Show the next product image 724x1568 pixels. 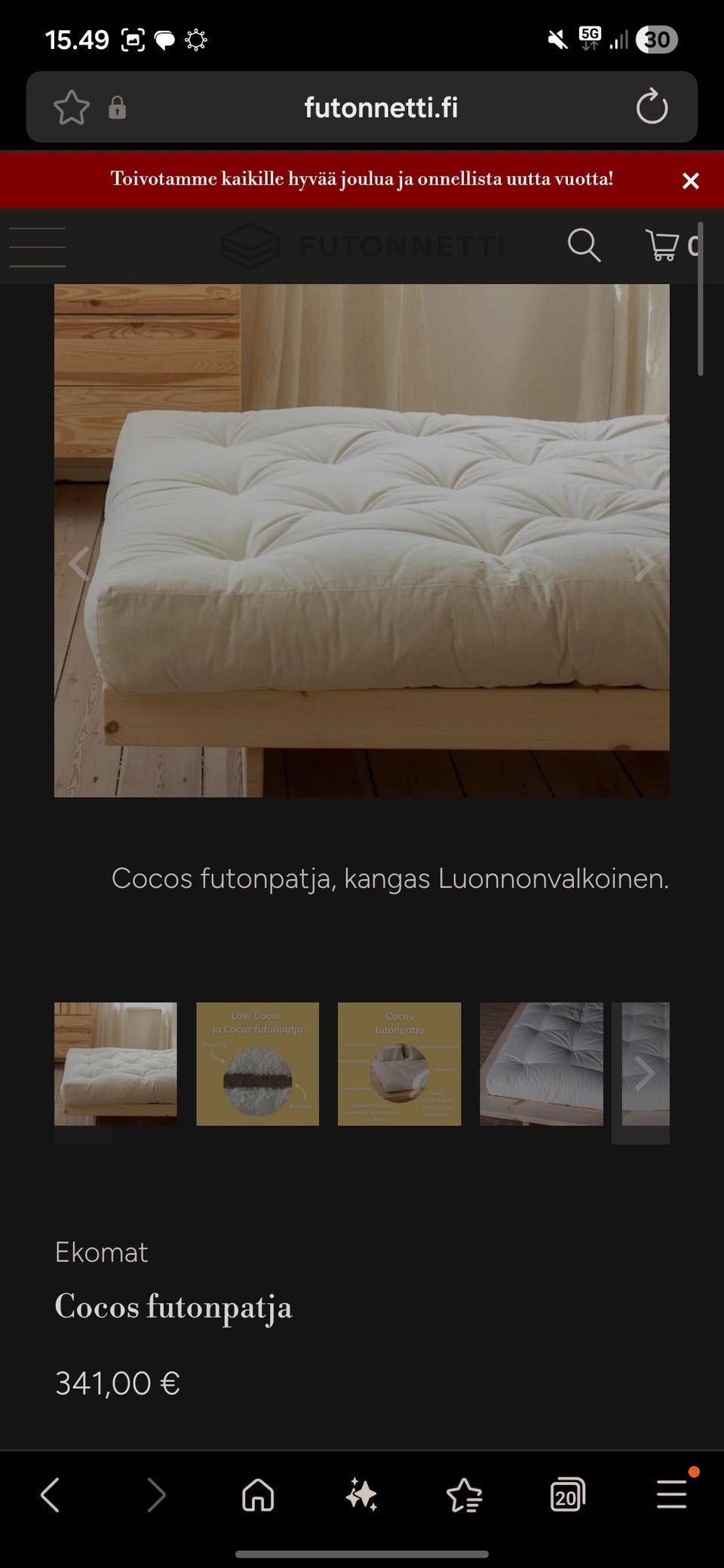(645, 565)
